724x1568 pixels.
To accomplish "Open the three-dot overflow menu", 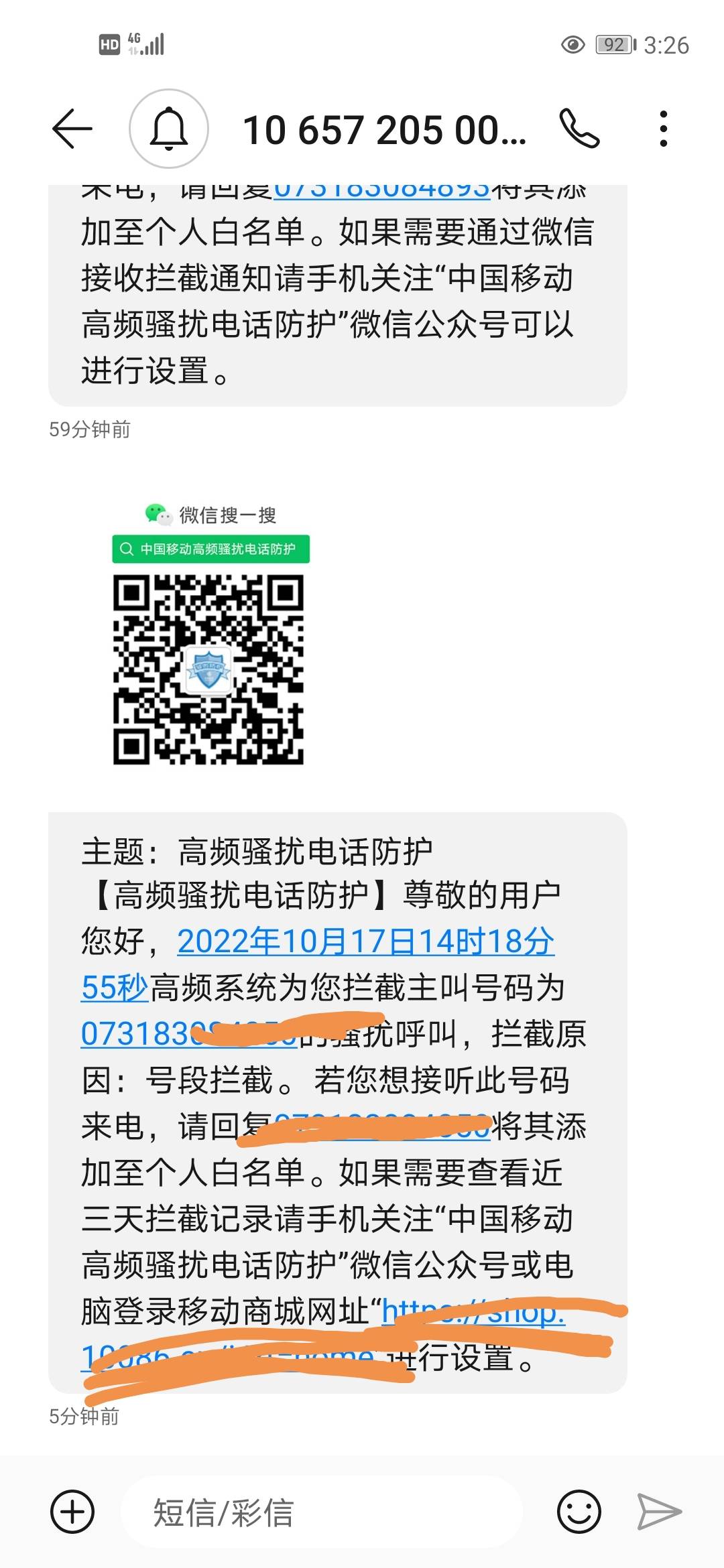I will point(663,129).
